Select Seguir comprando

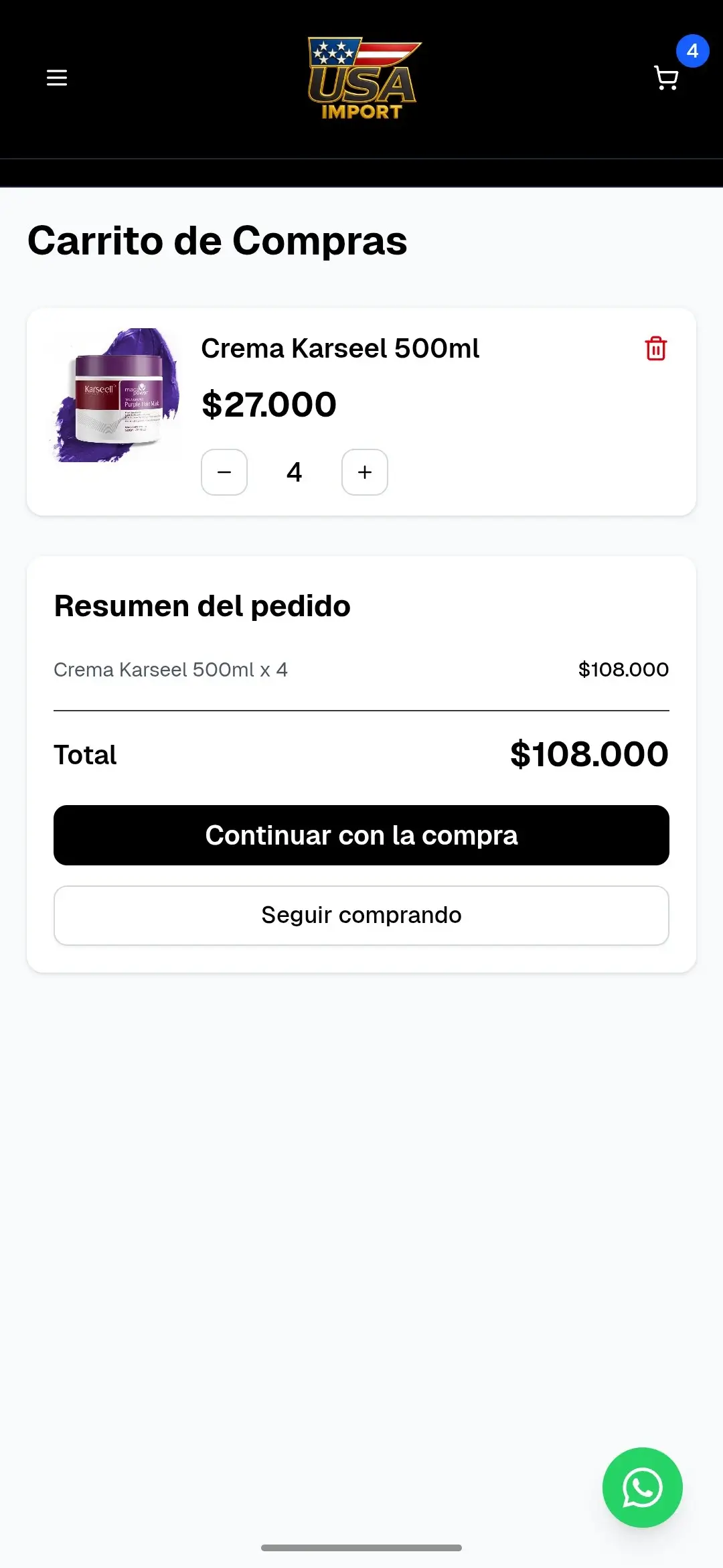point(361,915)
